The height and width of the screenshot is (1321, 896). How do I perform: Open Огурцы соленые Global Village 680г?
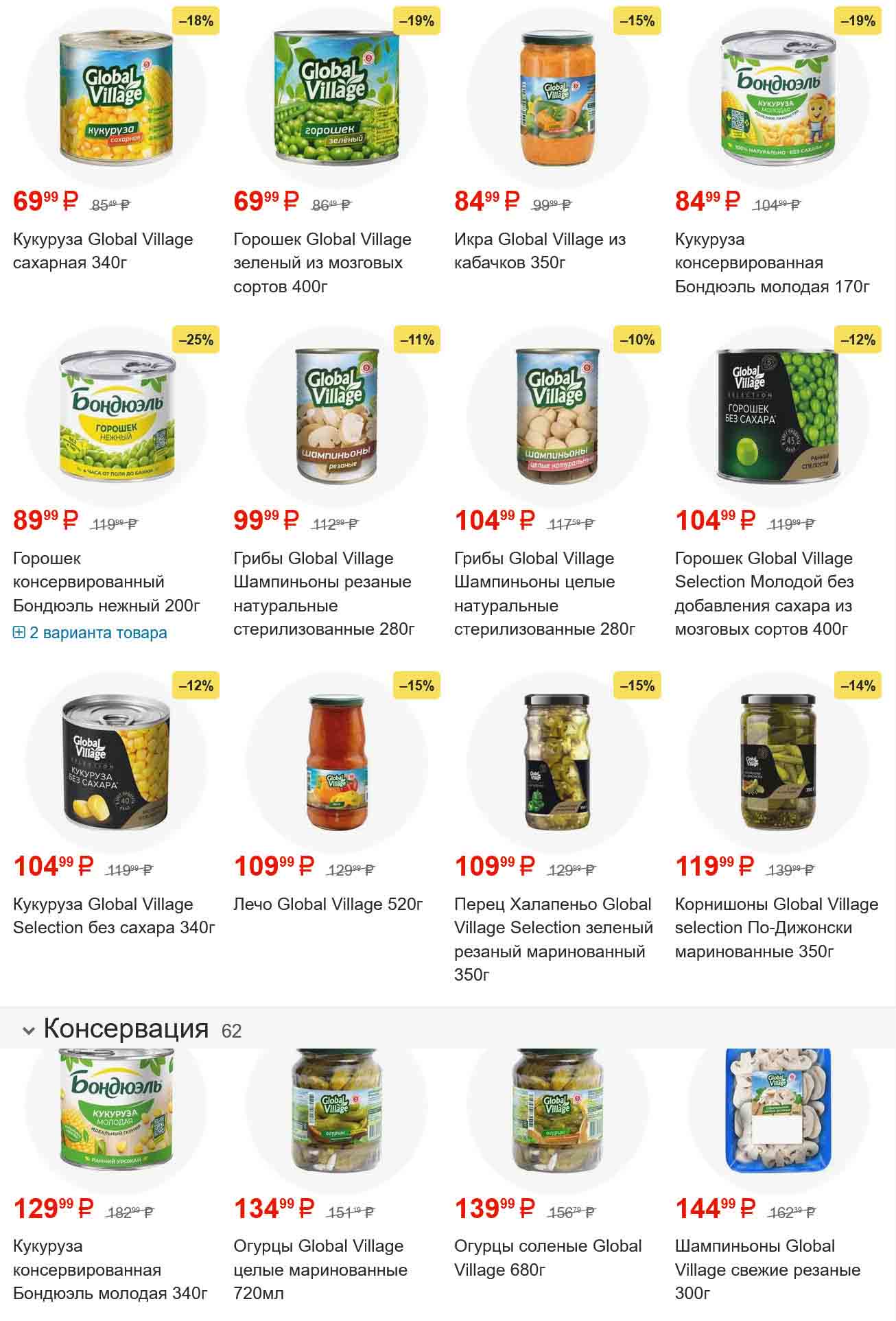[x=547, y=1258]
